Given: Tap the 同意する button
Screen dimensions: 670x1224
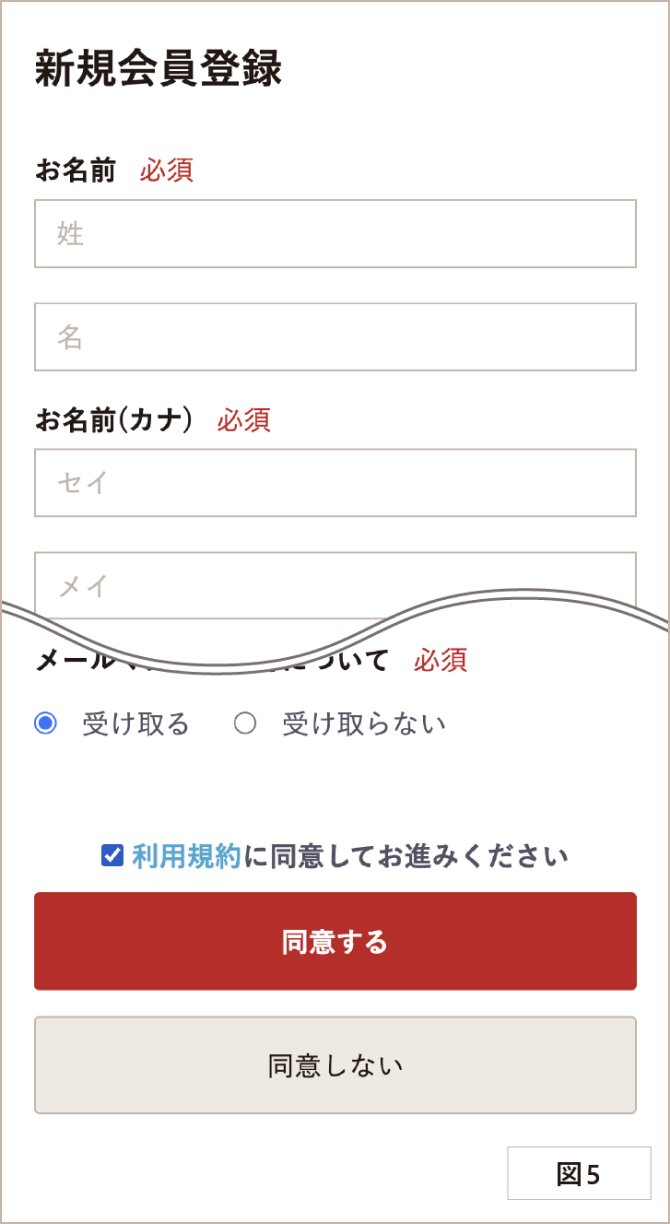Looking at the screenshot, I should [x=335, y=942].
